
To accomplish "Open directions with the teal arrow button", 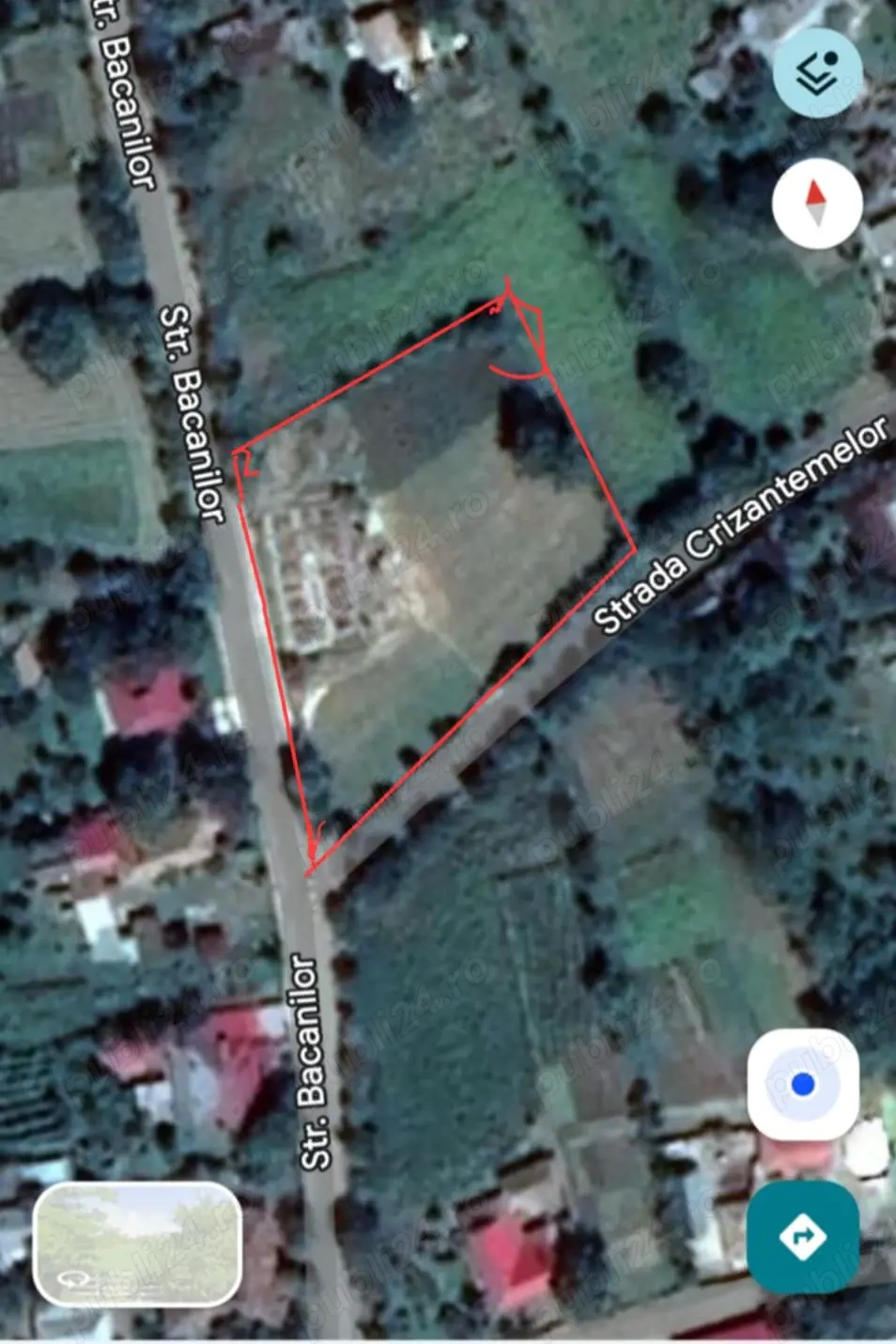I will [x=803, y=1236].
